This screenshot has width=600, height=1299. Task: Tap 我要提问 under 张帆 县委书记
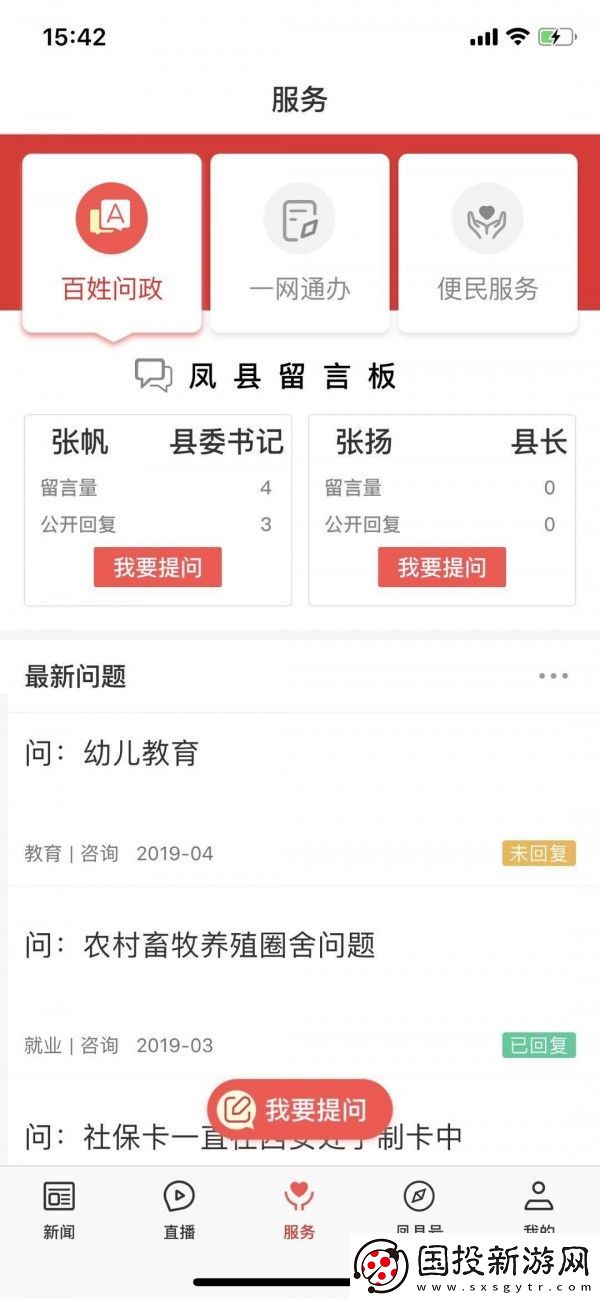point(158,567)
